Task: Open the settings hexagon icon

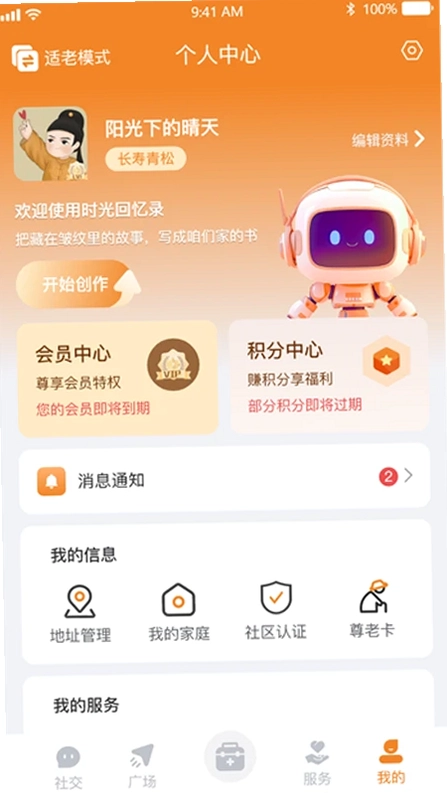Action: [412, 50]
